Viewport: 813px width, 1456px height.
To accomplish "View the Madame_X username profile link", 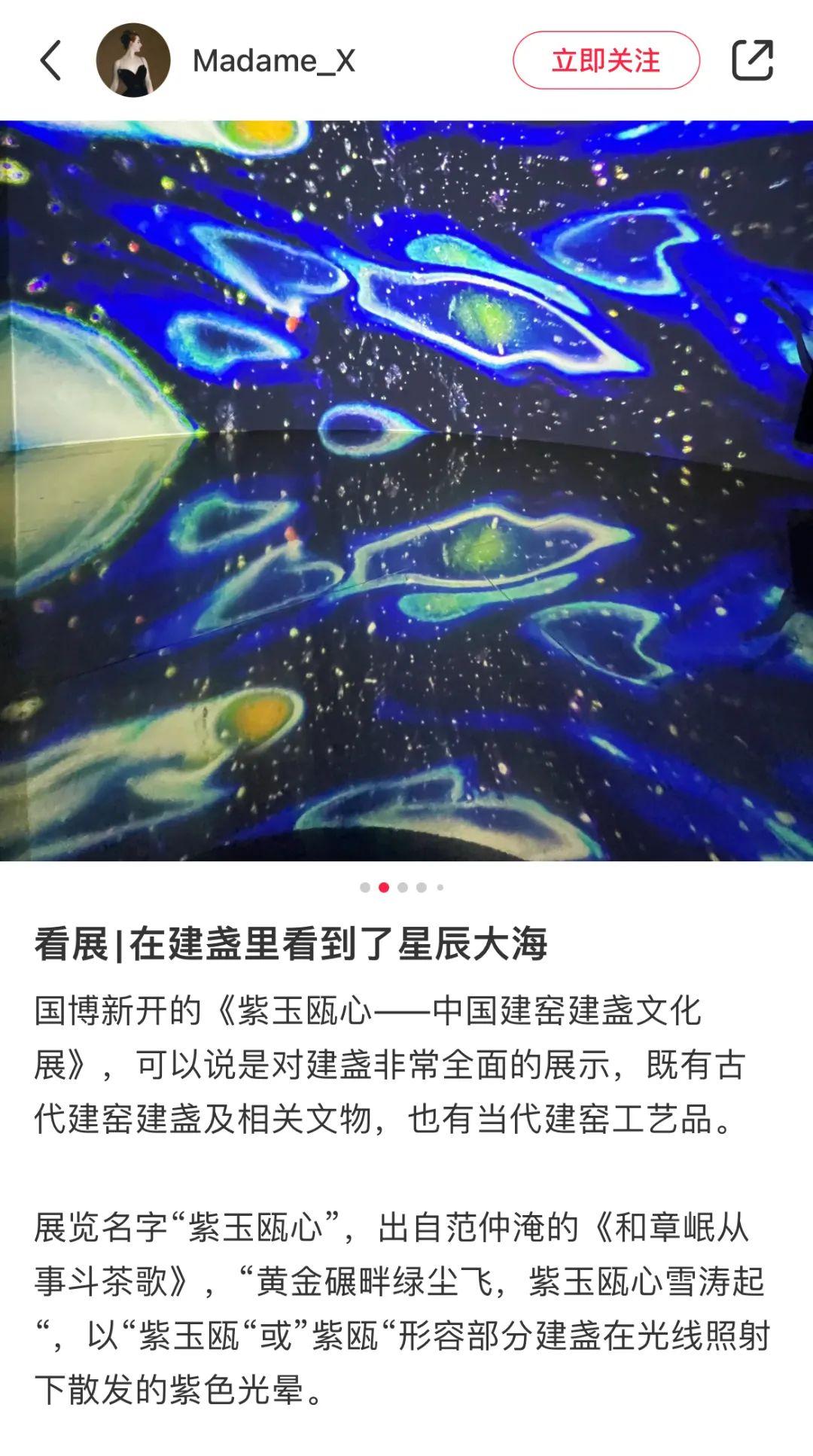I will (x=274, y=61).
